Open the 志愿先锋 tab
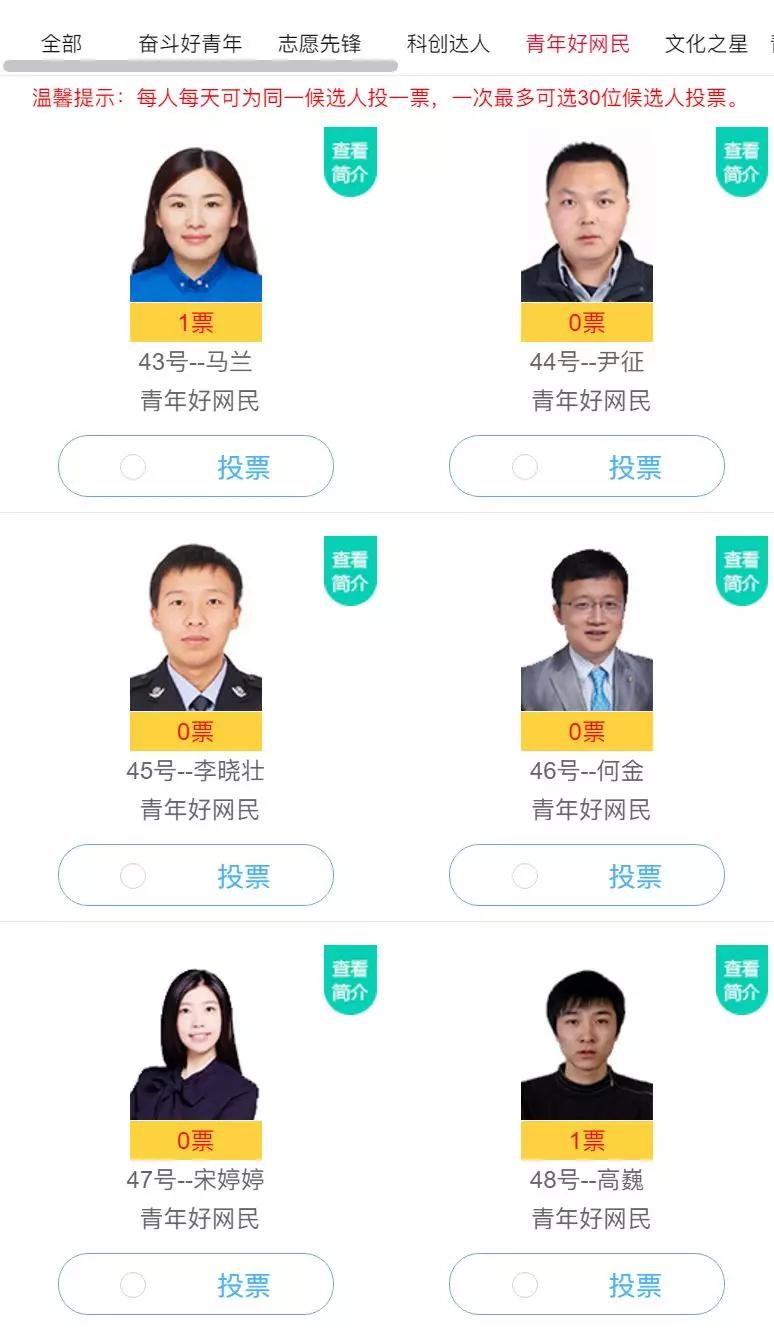Screen dimensions: 774x1329 (x=319, y=44)
